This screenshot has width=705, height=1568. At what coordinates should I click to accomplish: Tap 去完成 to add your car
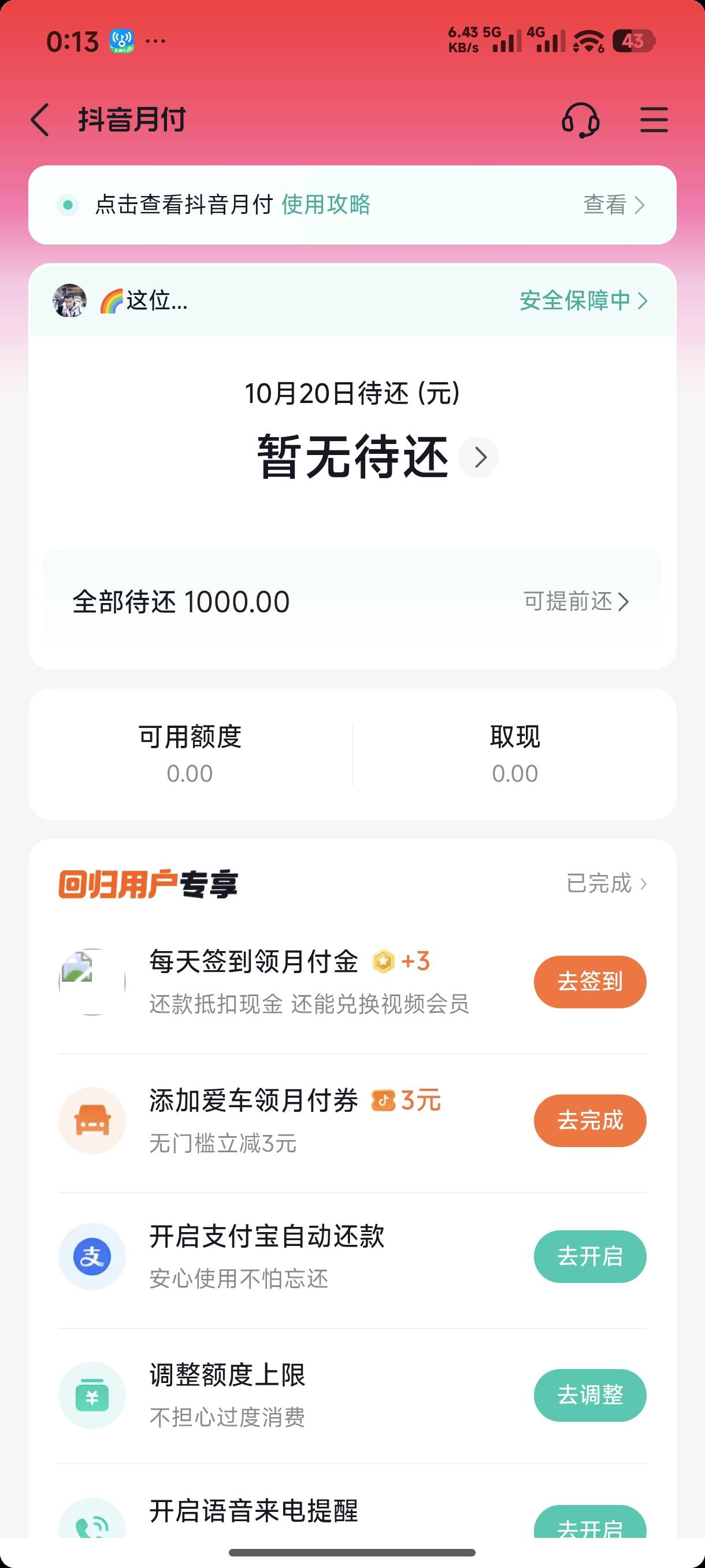[590, 1120]
